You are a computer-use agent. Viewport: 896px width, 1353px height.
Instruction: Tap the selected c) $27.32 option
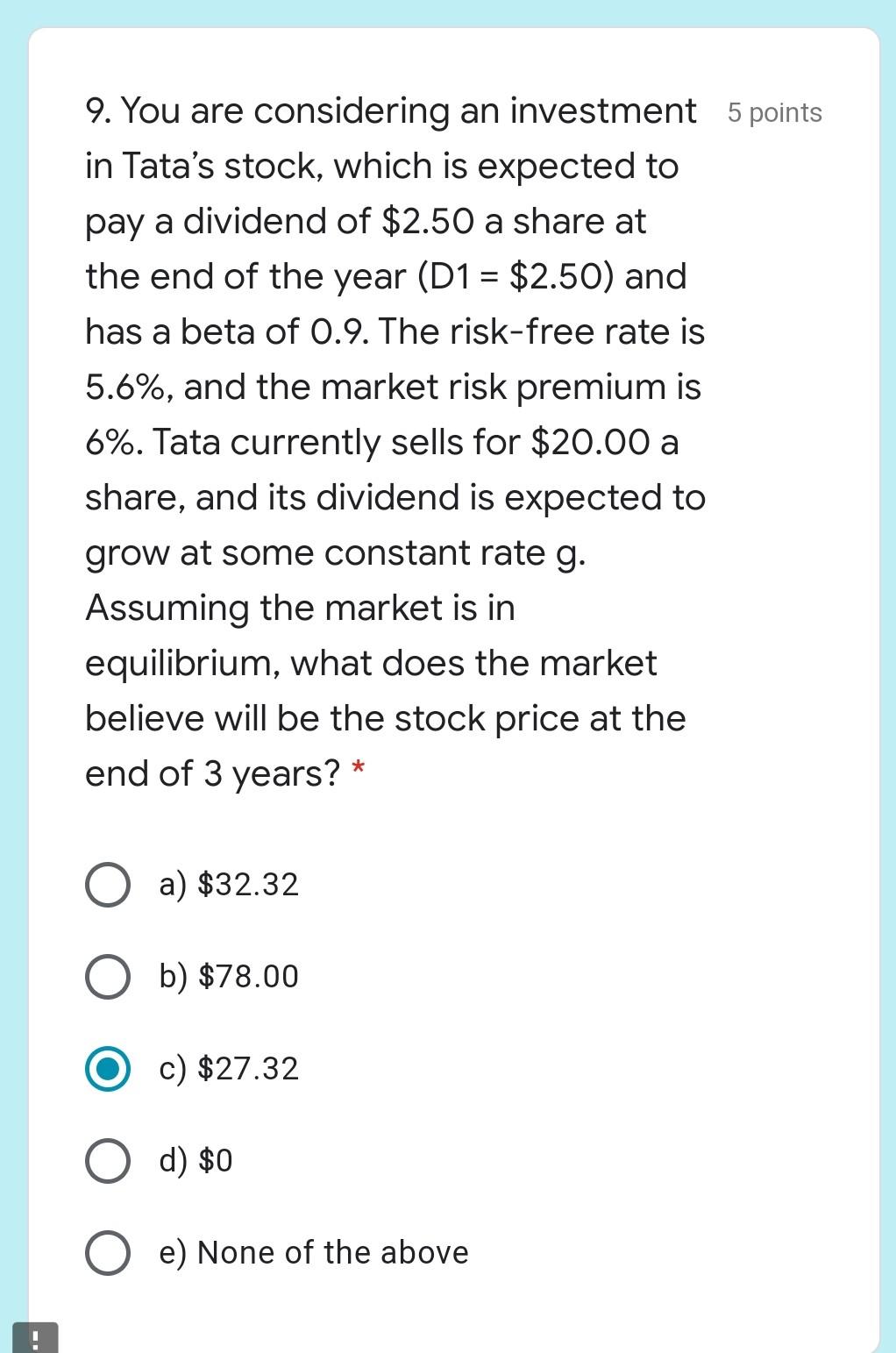pos(108,1069)
